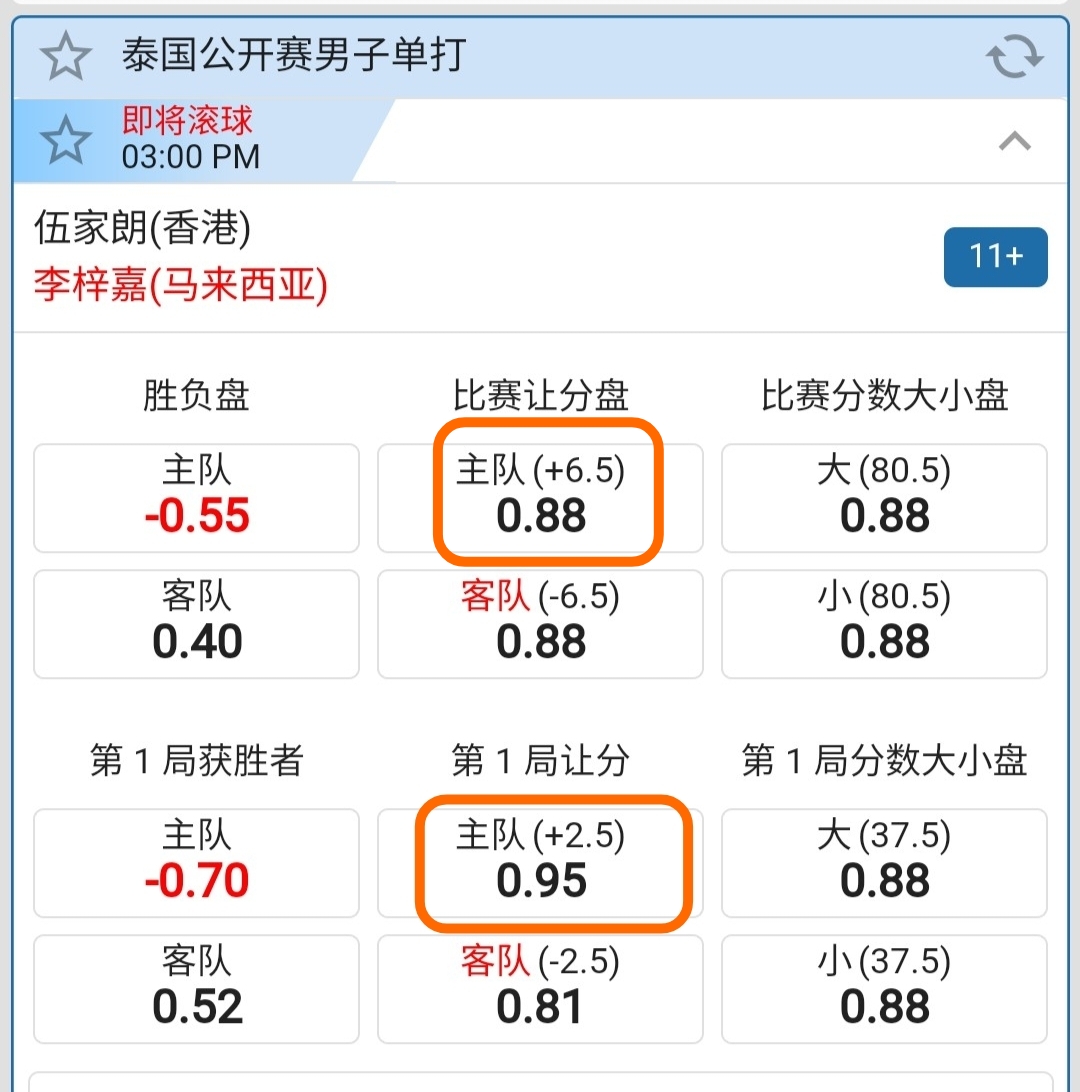Select 第1局分数大小盘 小 (37.5)
The height and width of the screenshot is (1092, 1080).
coord(884,989)
